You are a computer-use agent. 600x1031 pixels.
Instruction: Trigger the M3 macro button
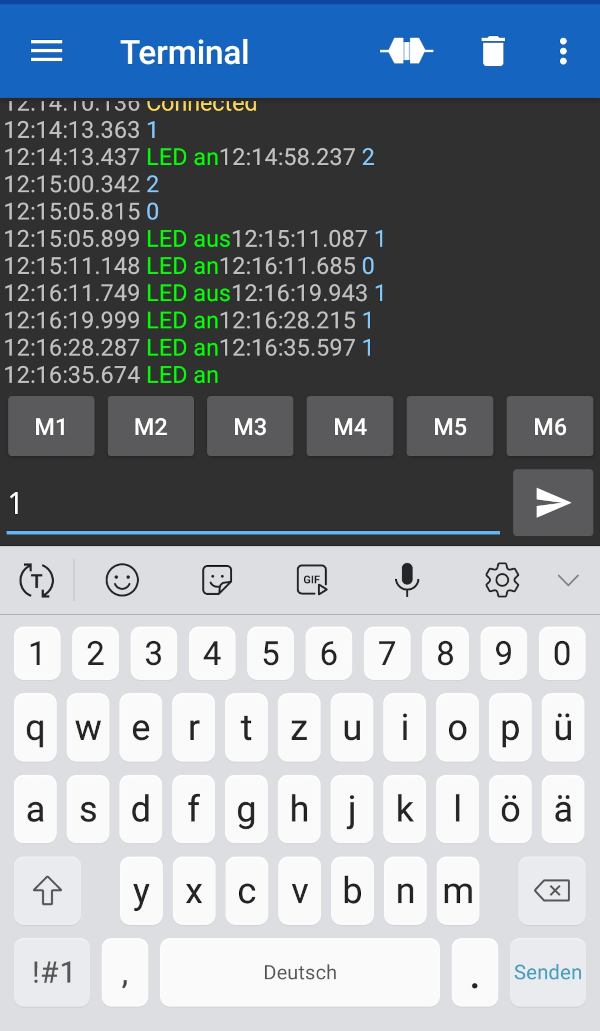coord(250,427)
